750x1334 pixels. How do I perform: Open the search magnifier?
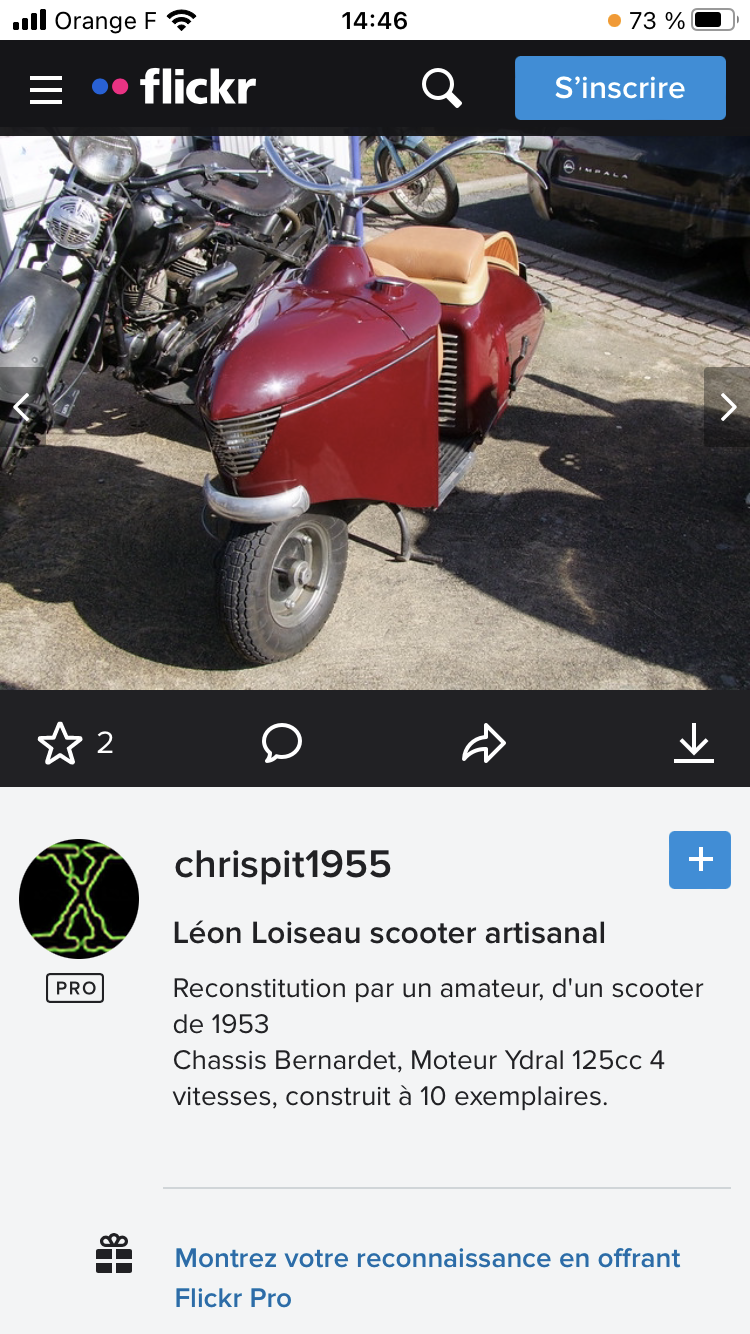(441, 88)
